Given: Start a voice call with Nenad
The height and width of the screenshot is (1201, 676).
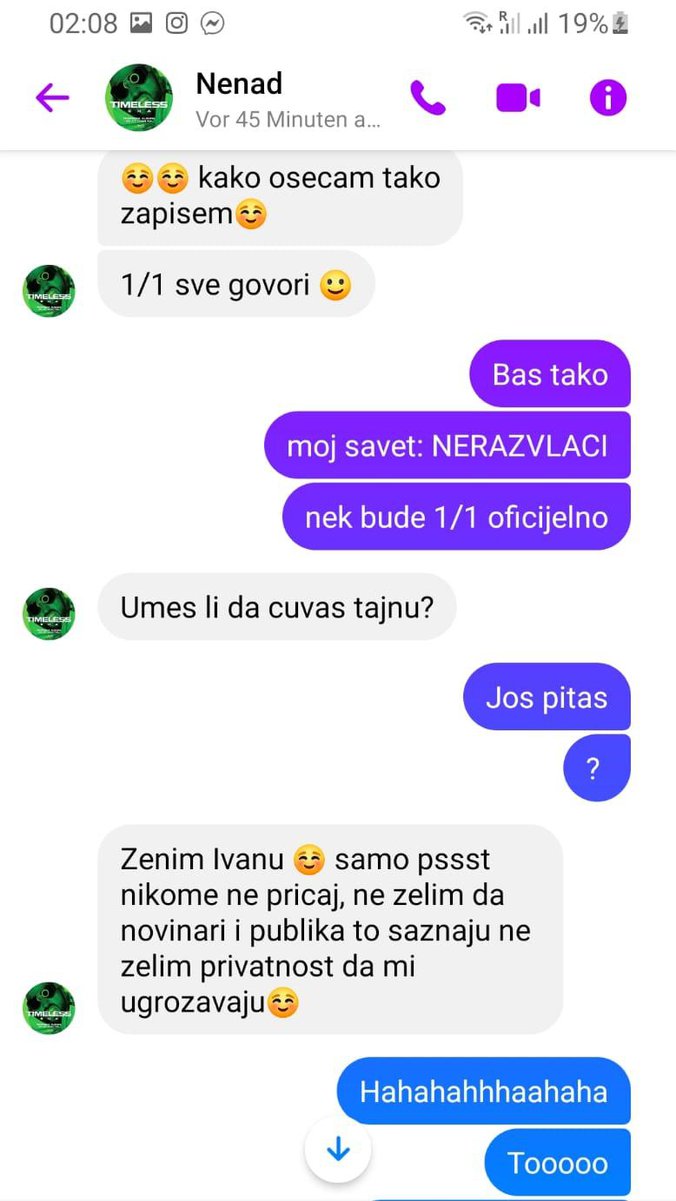Looking at the screenshot, I should pyautogui.click(x=428, y=98).
